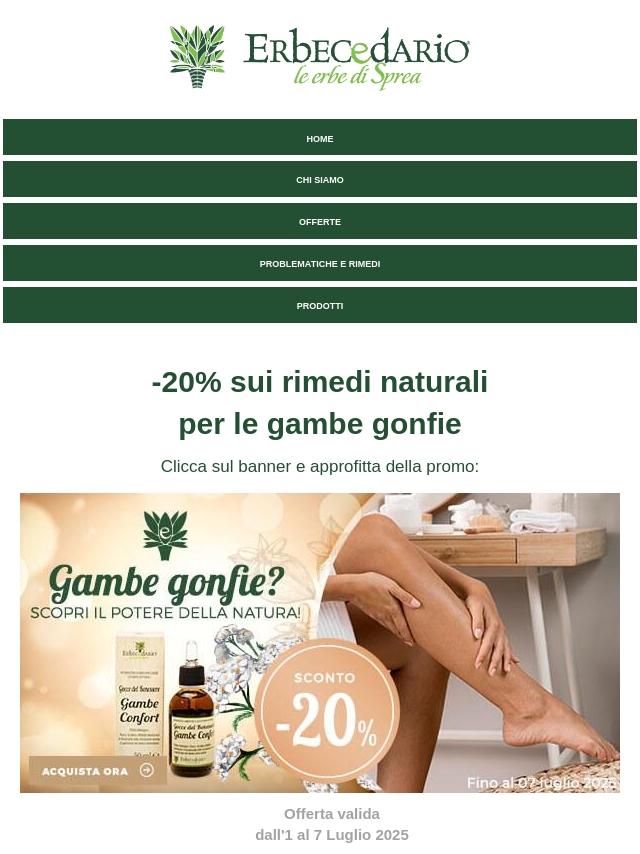Image resolution: width=640 pixels, height=854 pixels.
Task: Tap the Erbecedario logo header
Action: click(320, 57)
